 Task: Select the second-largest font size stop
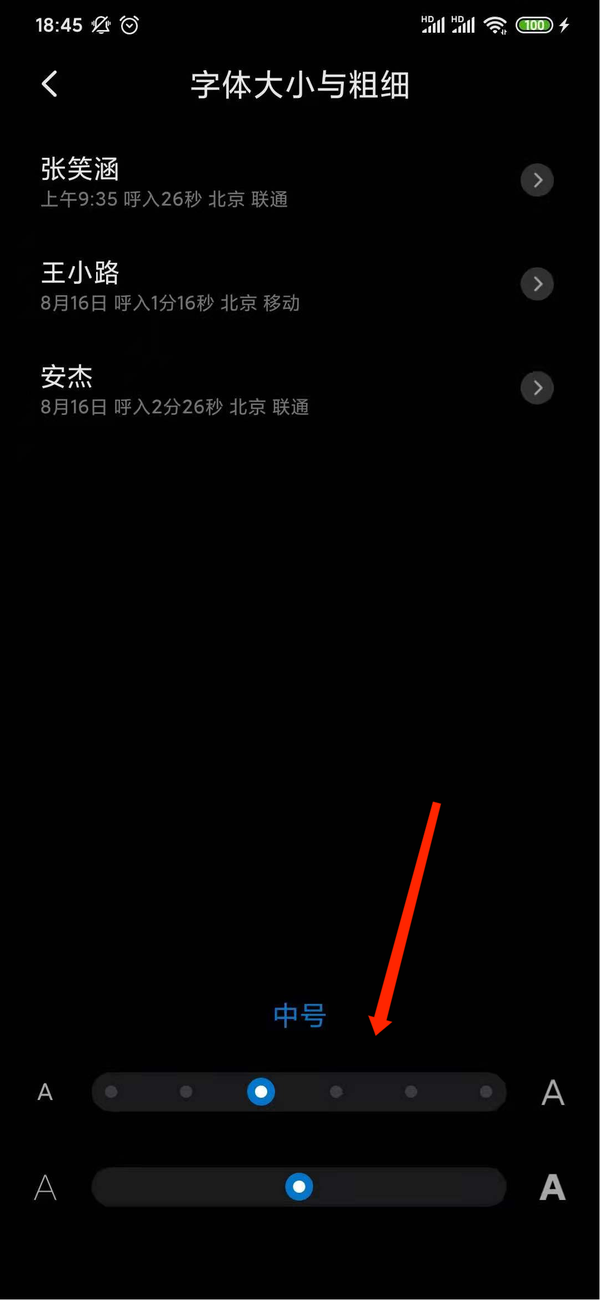pyautogui.click(x=411, y=1092)
